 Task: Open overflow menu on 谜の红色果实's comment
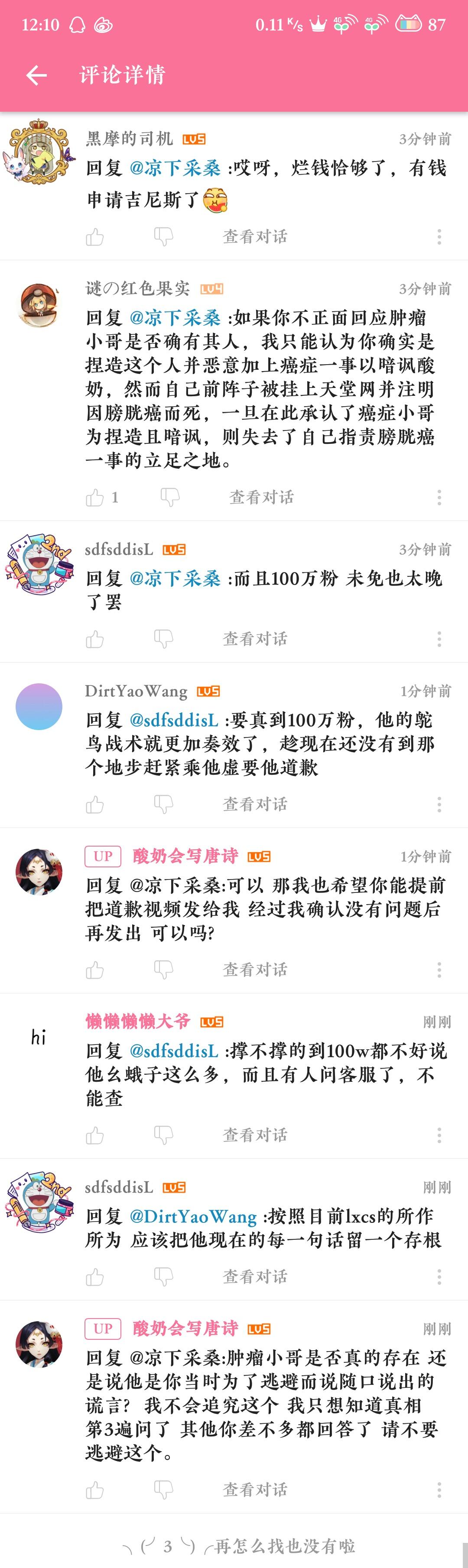(439, 497)
